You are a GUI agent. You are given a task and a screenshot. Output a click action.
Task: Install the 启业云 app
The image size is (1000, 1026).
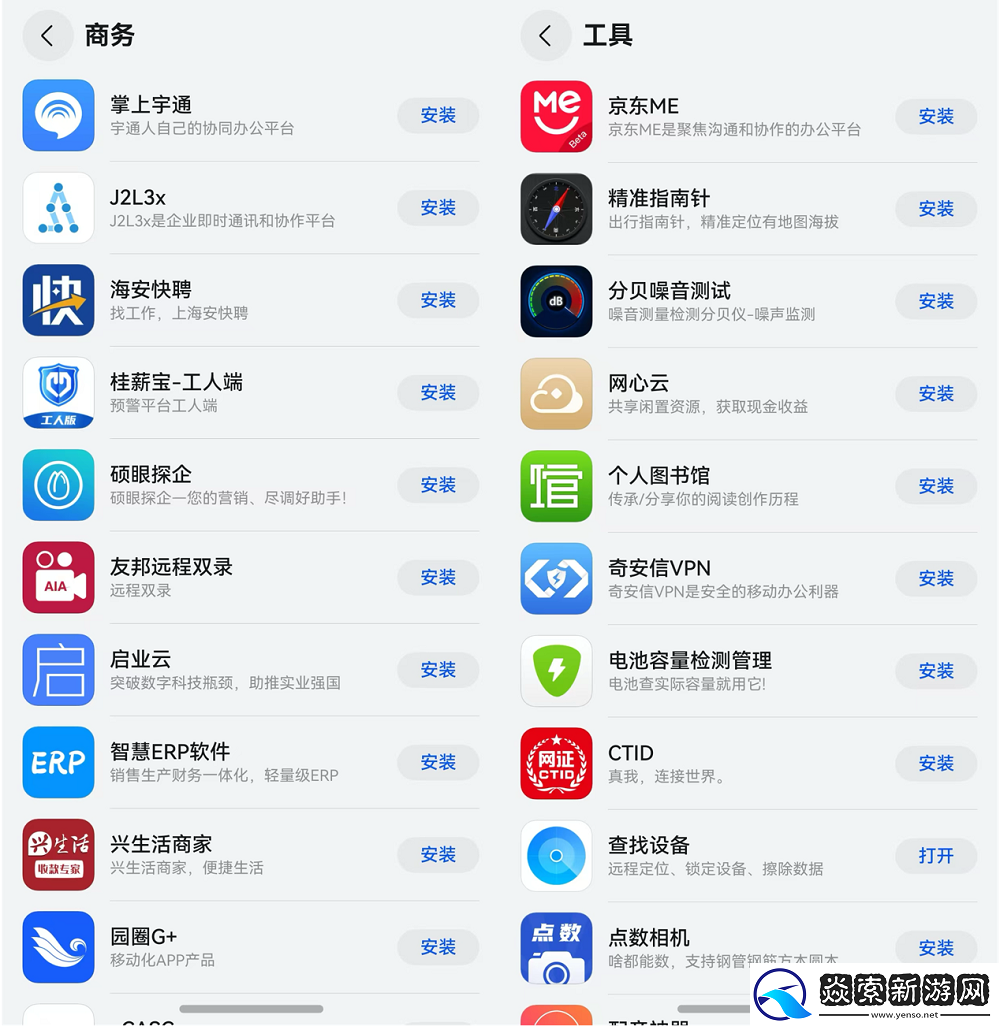(x=438, y=670)
